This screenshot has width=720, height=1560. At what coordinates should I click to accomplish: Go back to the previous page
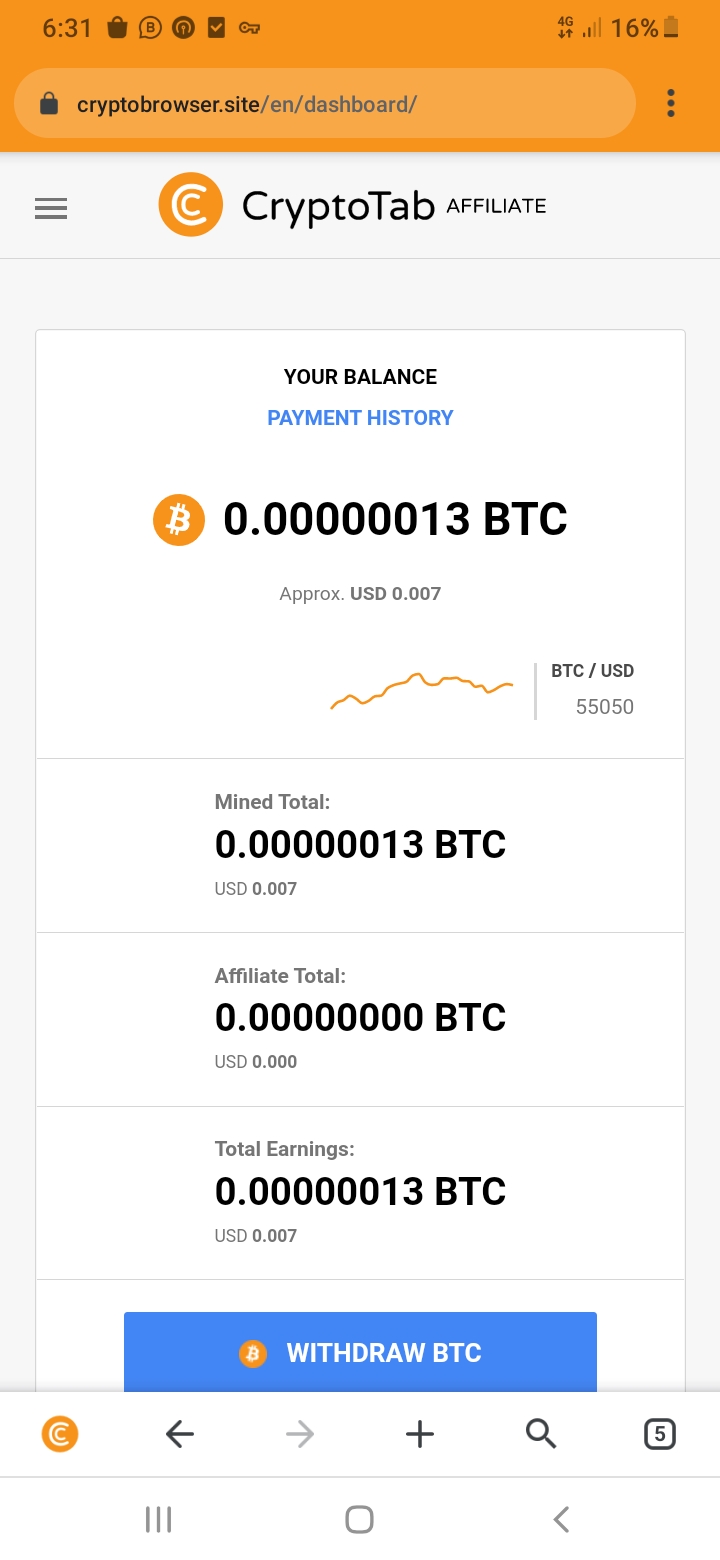(180, 1435)
